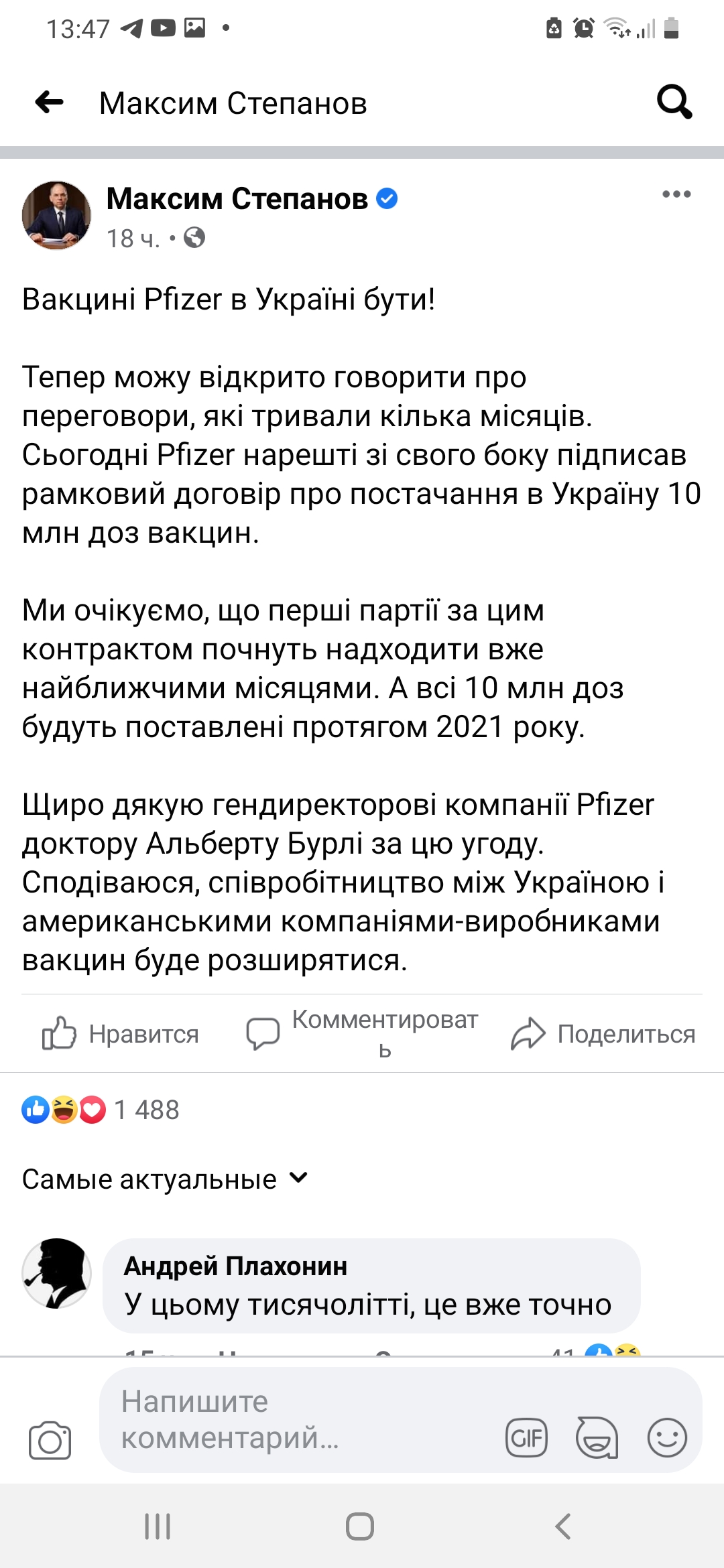Go back using the top arrow
Image resolution: width=724 pixels, height=1568 pixels.
pyautogui.click(x=50, y=103)
